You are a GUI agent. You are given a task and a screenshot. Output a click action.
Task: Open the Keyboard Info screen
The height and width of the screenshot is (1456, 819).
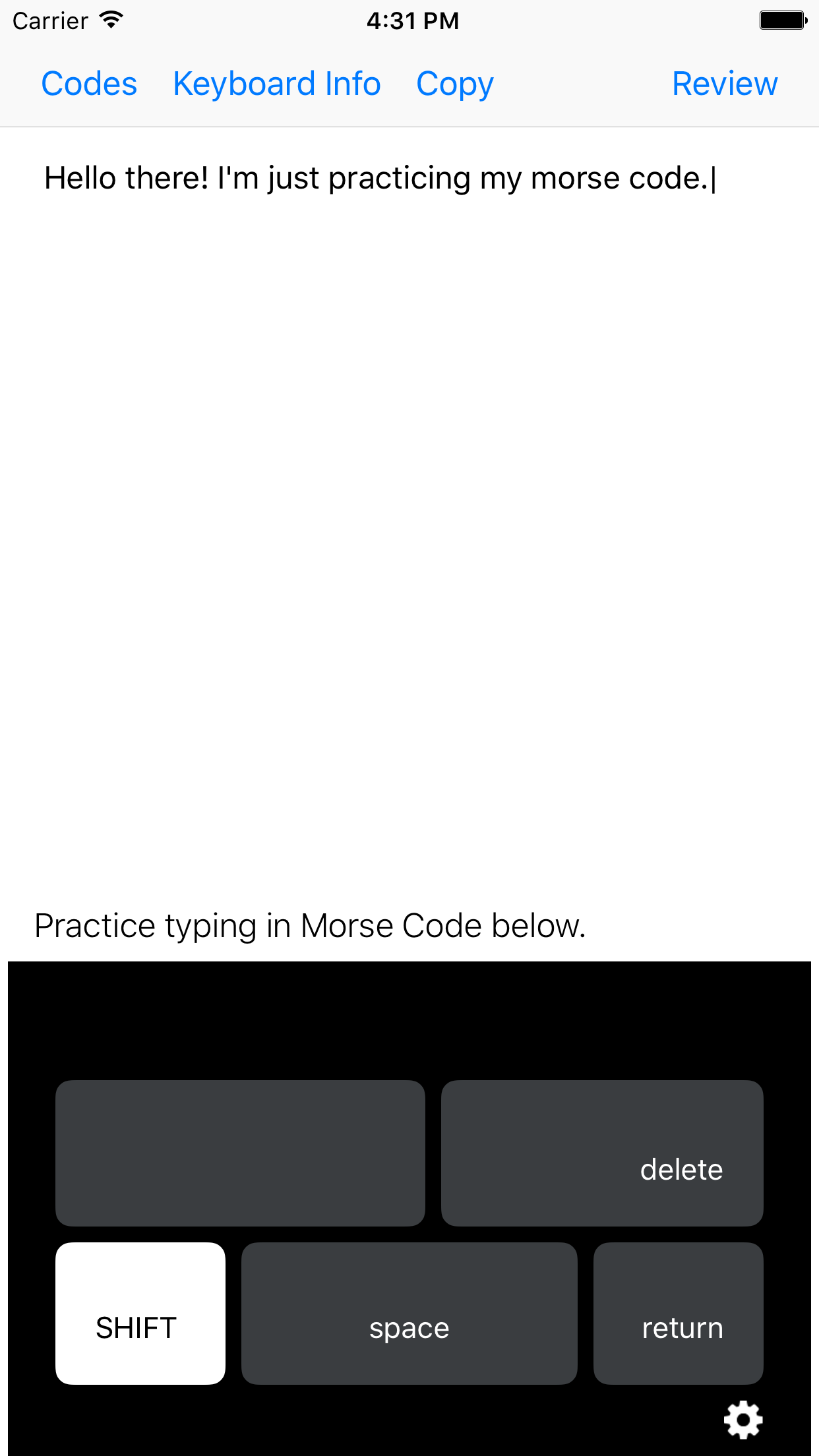pos(276,83)
